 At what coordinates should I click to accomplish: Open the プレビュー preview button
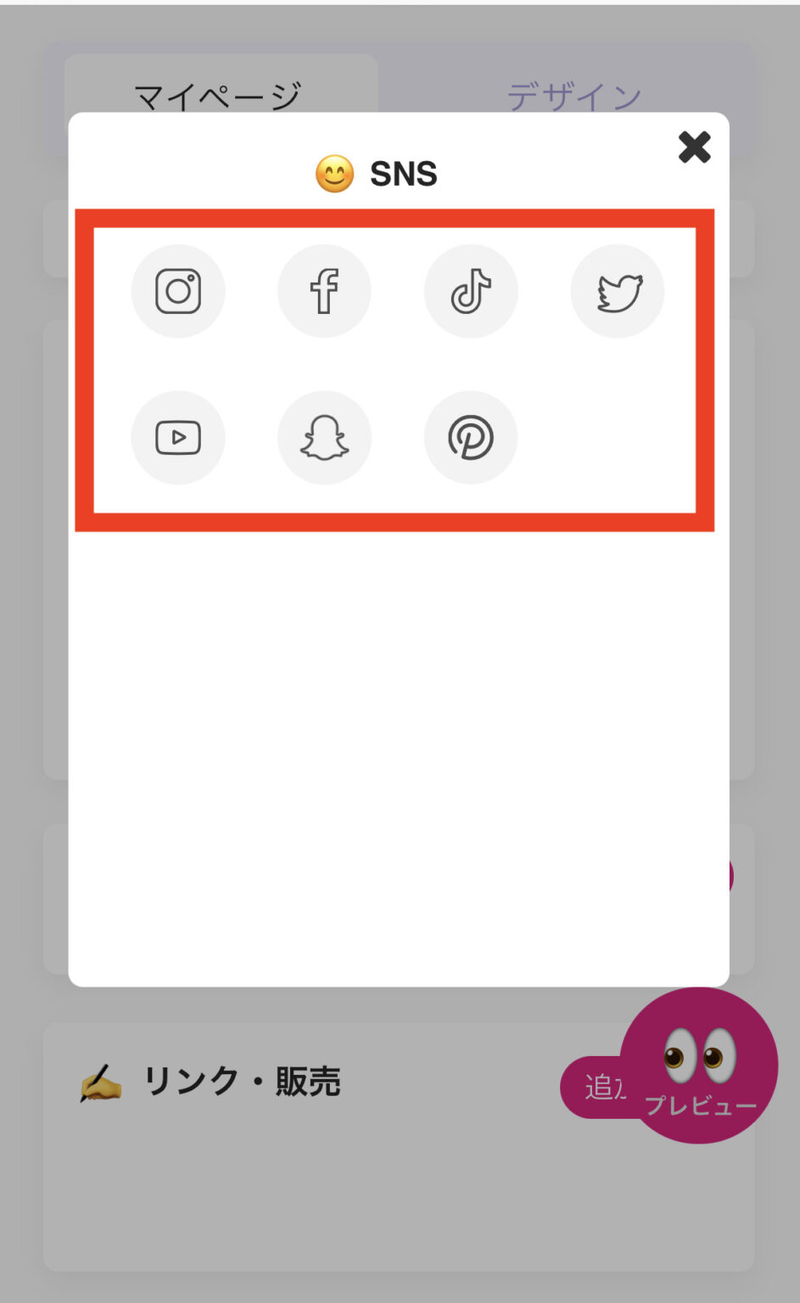(x=699, y=1066)
